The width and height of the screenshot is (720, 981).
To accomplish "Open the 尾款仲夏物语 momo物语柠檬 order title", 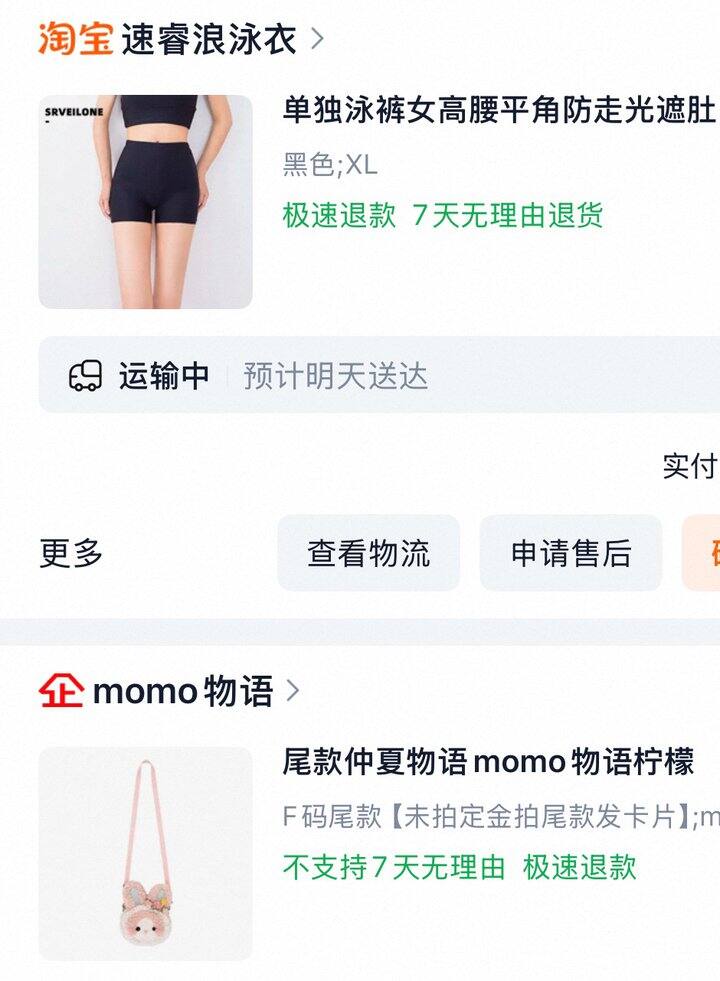I will point(488,762).
